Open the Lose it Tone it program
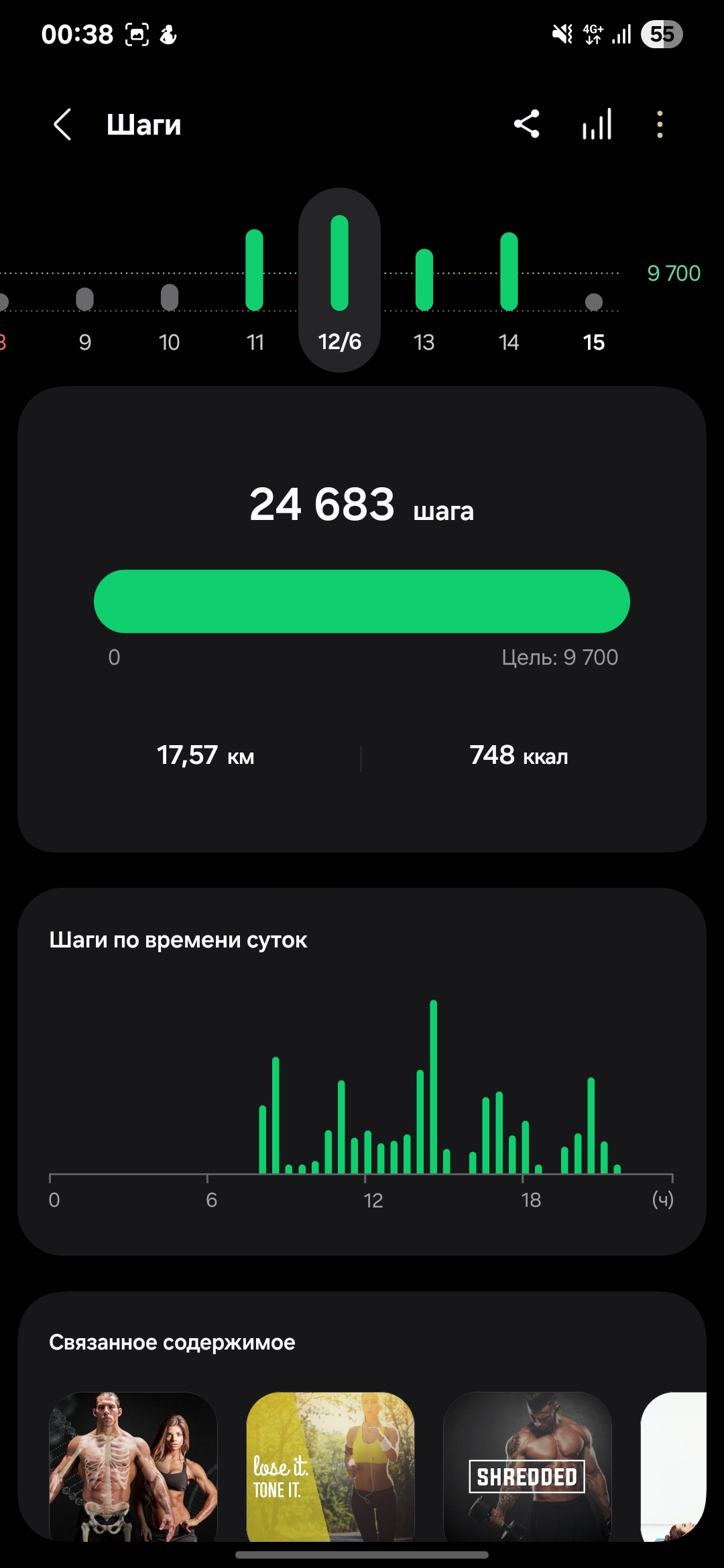 [330, 1466]
